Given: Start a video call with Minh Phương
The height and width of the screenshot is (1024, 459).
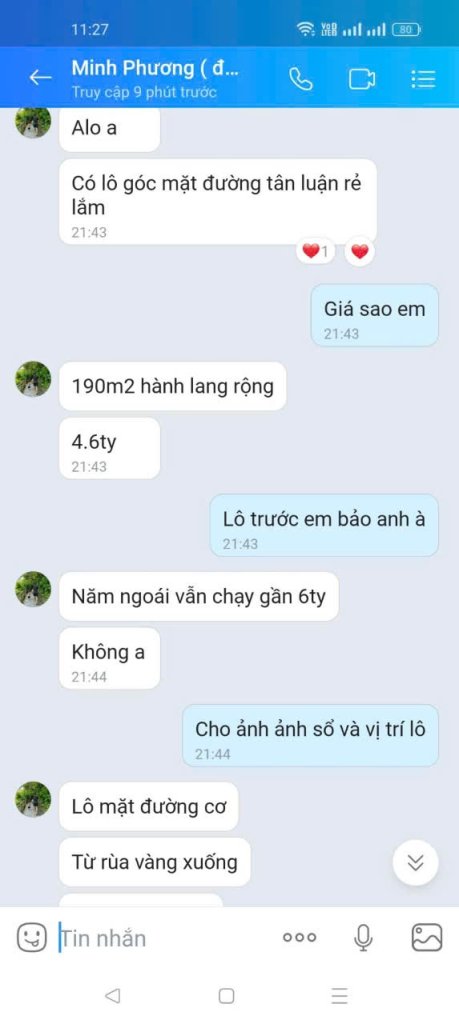Looking at the screenshot, I should [362, 79].
